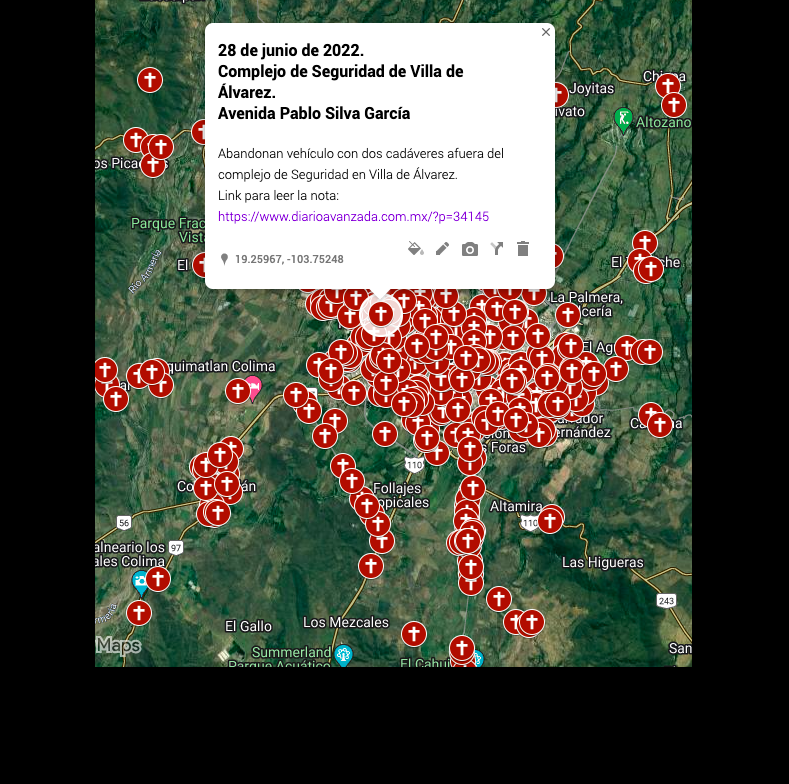
Task: Close the location info popup
Action: (x=546, y=32)
